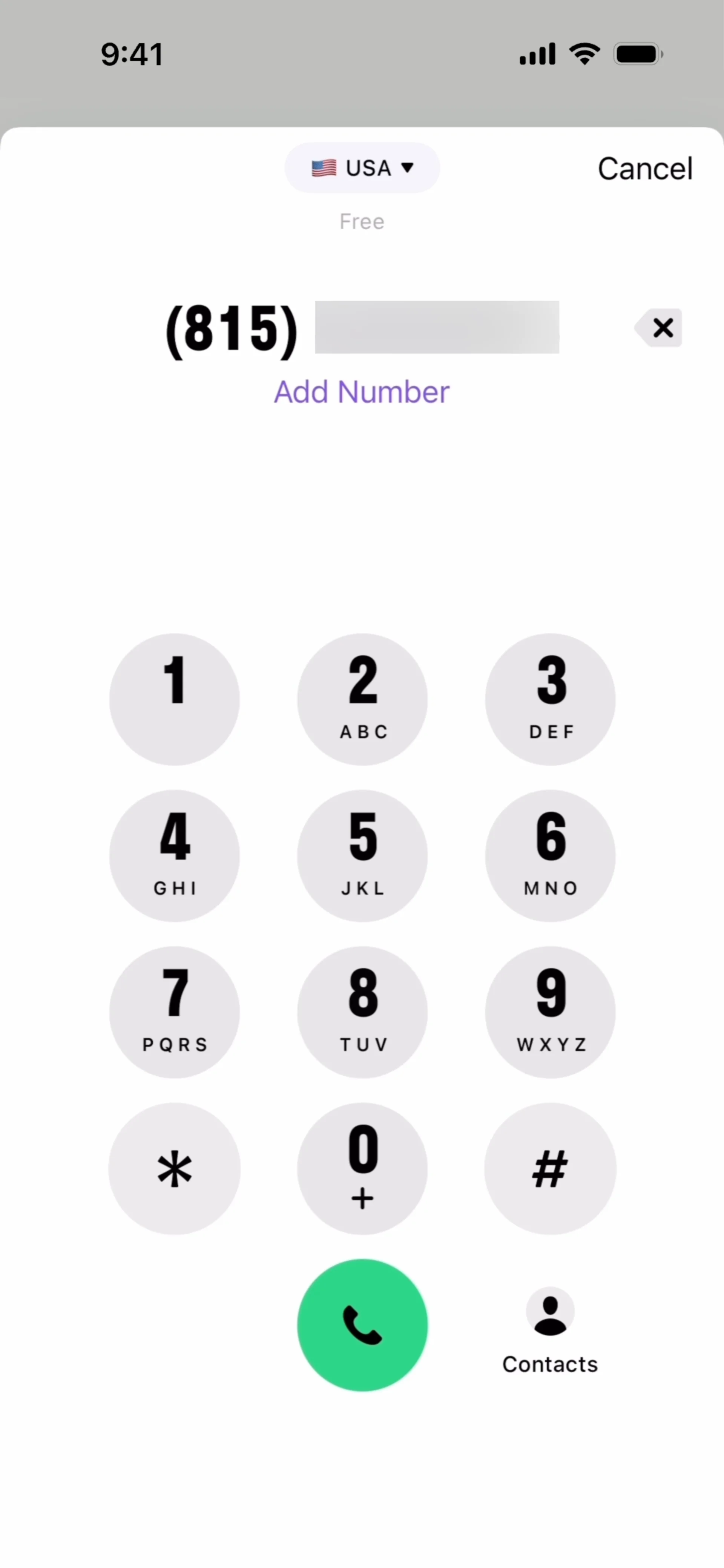Viewport: 724px width, 1568px height.
Task: Dial the 0 plus key
Action: [362, 1169]
